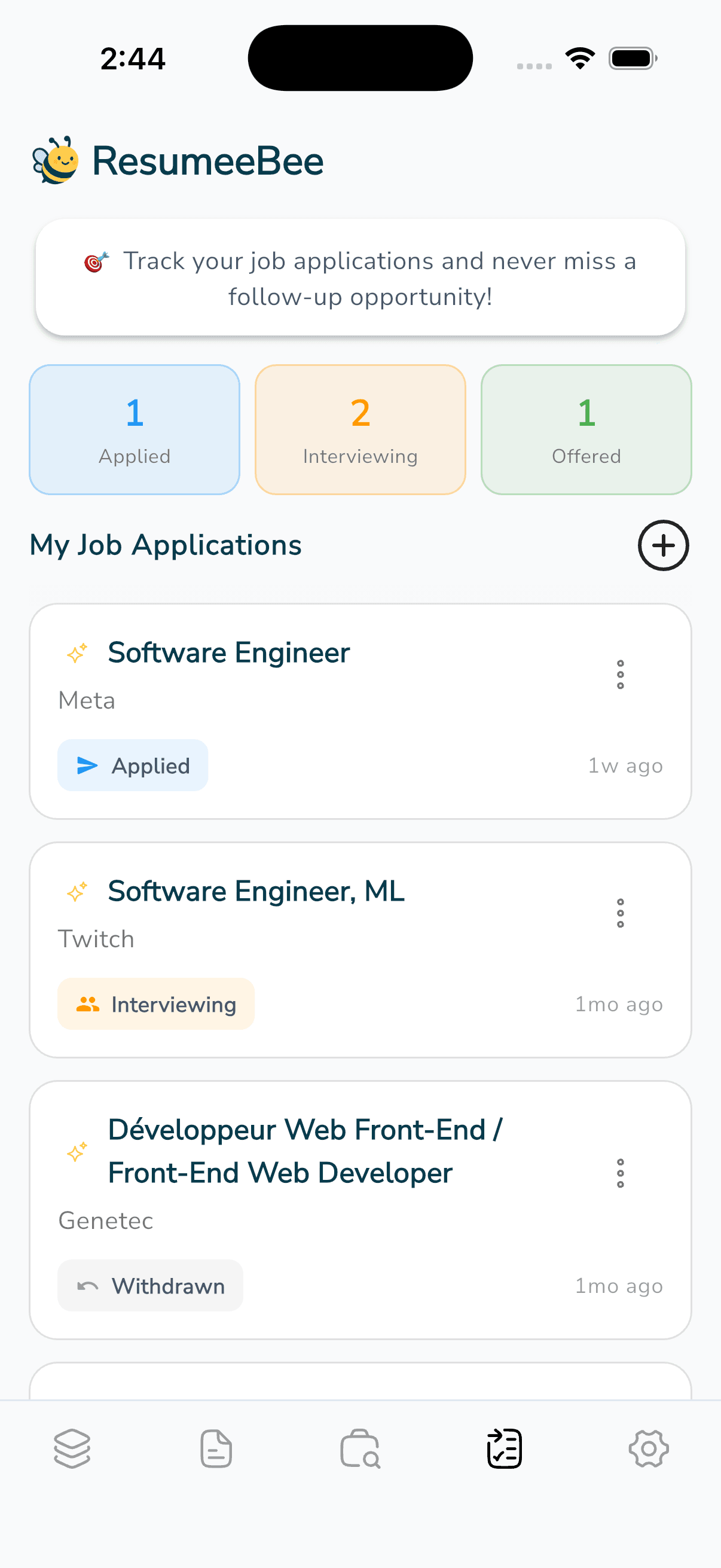Add a new job application with the plus button

pyautogui.click(x=662, y=545)
